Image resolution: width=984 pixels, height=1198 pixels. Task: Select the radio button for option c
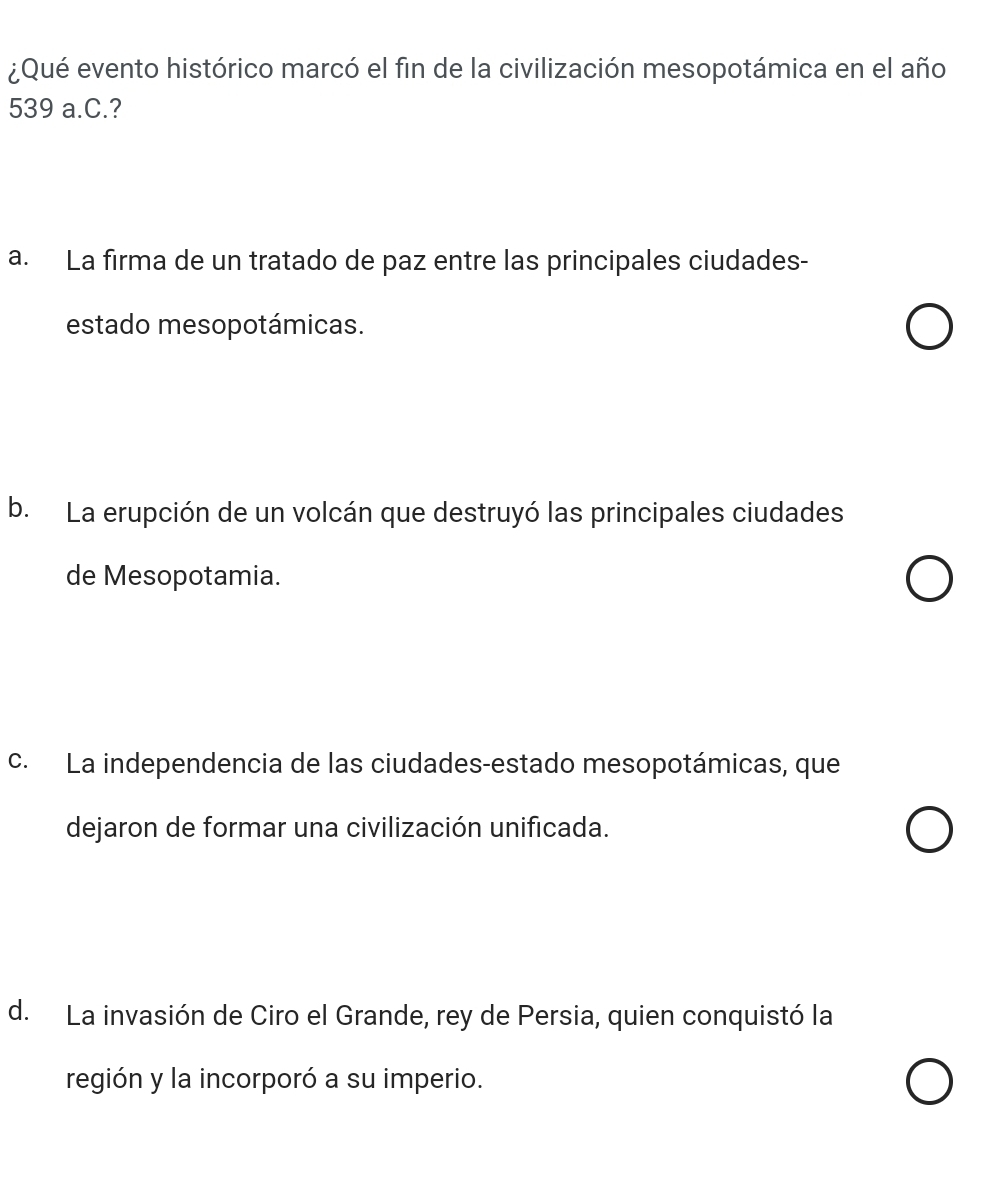929,828
